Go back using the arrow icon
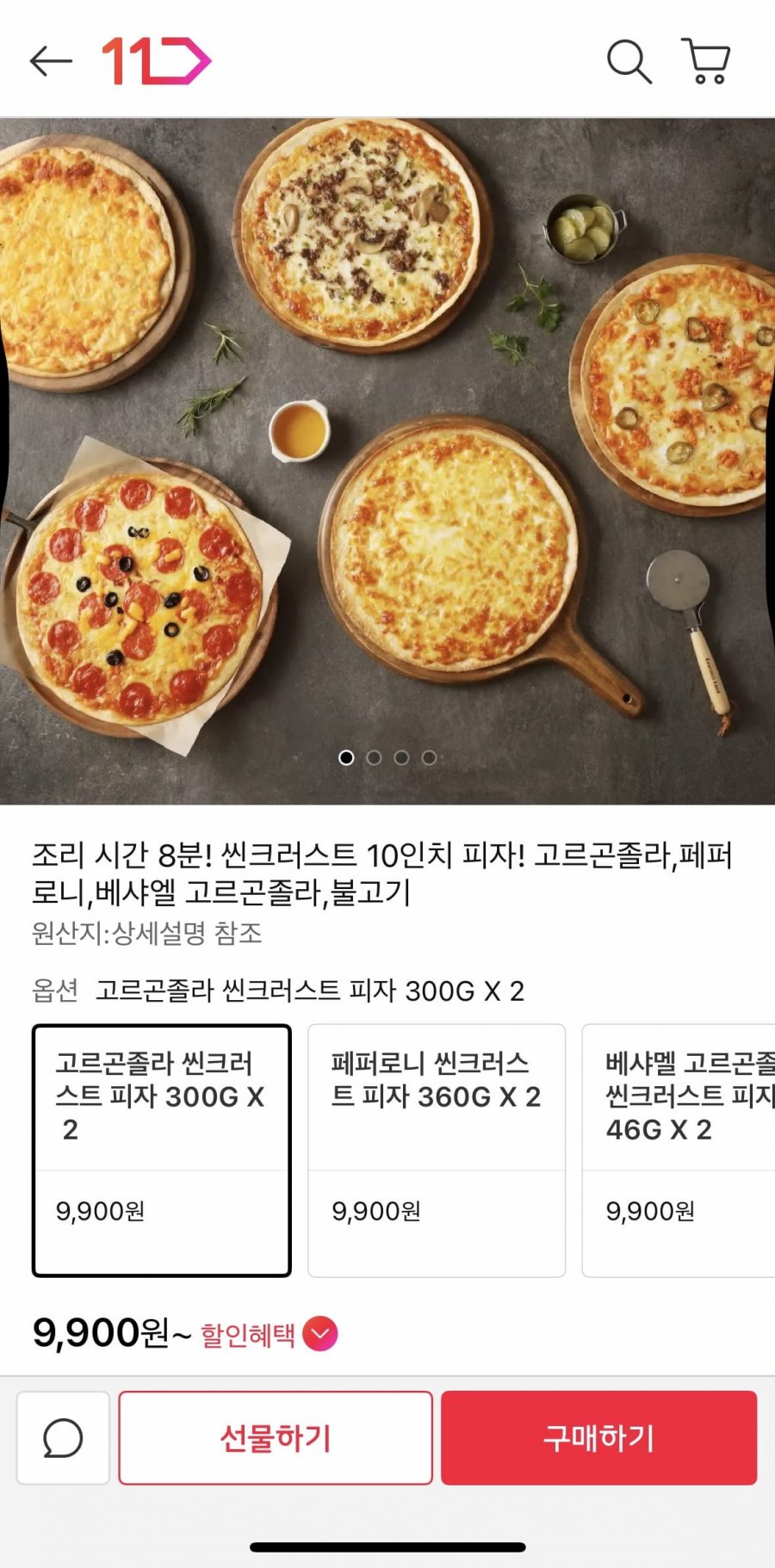This screenshot has width=775, height=1568. coord(50,61)
